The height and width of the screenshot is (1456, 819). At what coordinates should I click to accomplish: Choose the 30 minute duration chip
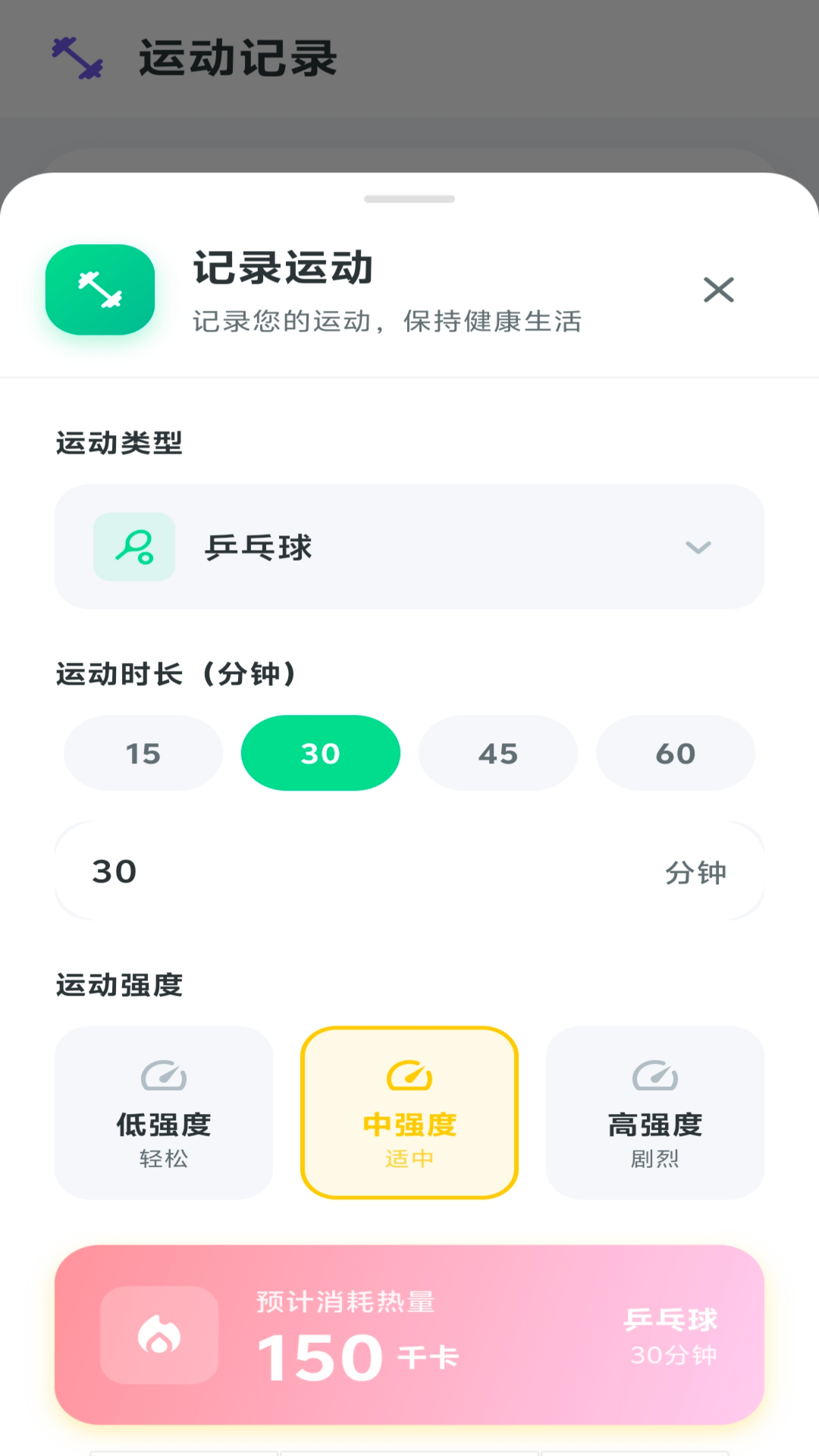click(321, 753)
